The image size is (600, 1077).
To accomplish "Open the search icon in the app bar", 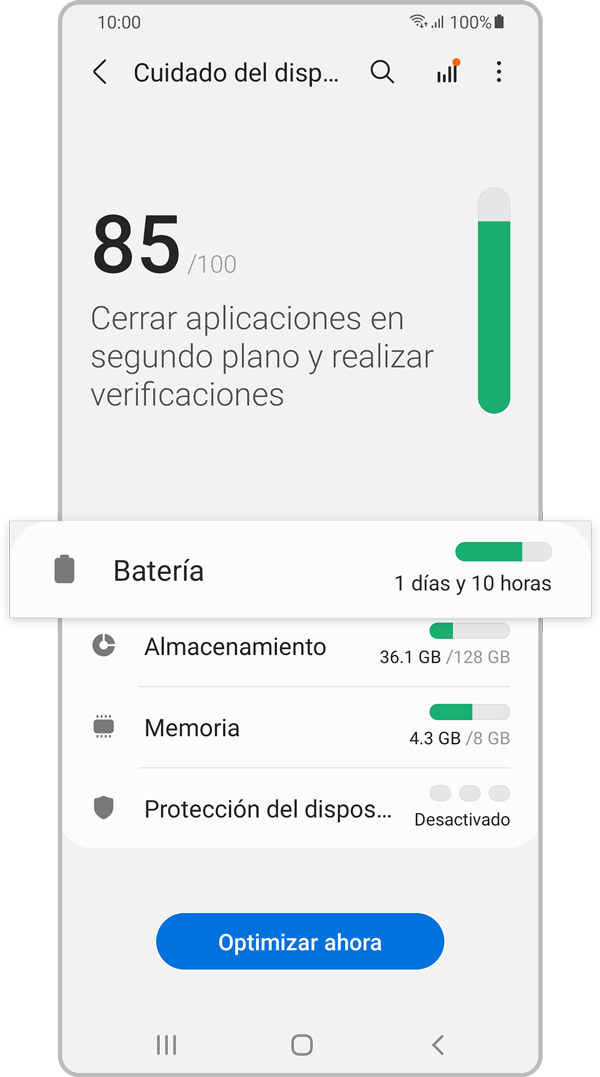I will [x=382, y=72].
